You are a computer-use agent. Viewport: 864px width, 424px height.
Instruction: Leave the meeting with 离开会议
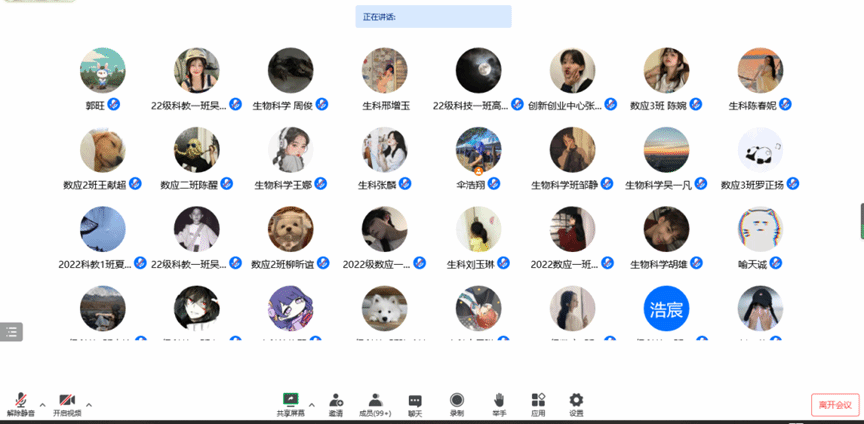[834, 404]
